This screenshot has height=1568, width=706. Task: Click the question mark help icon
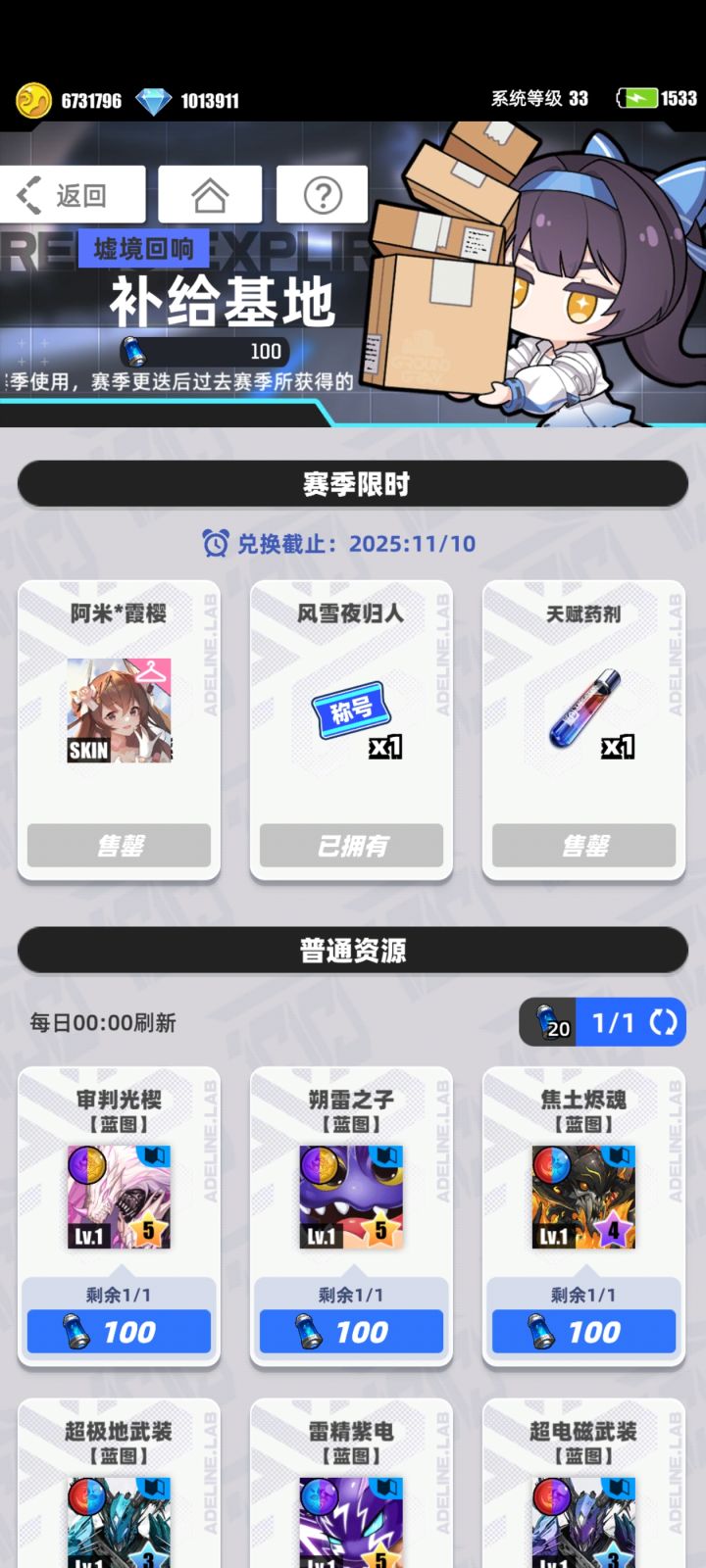tap(322, 193)
